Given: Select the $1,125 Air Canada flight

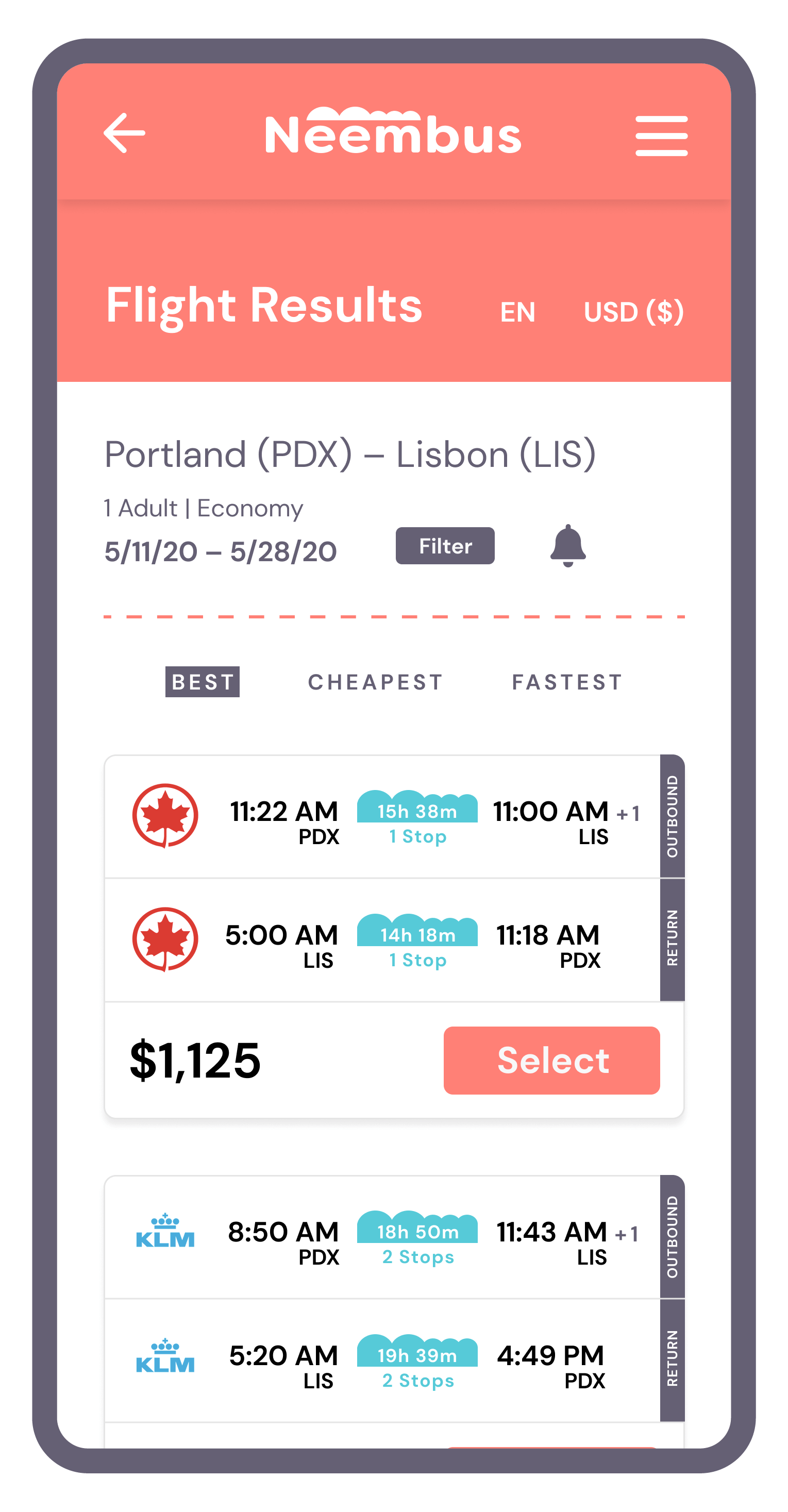Looking at the screenshot, I should tap(551, 1060).
